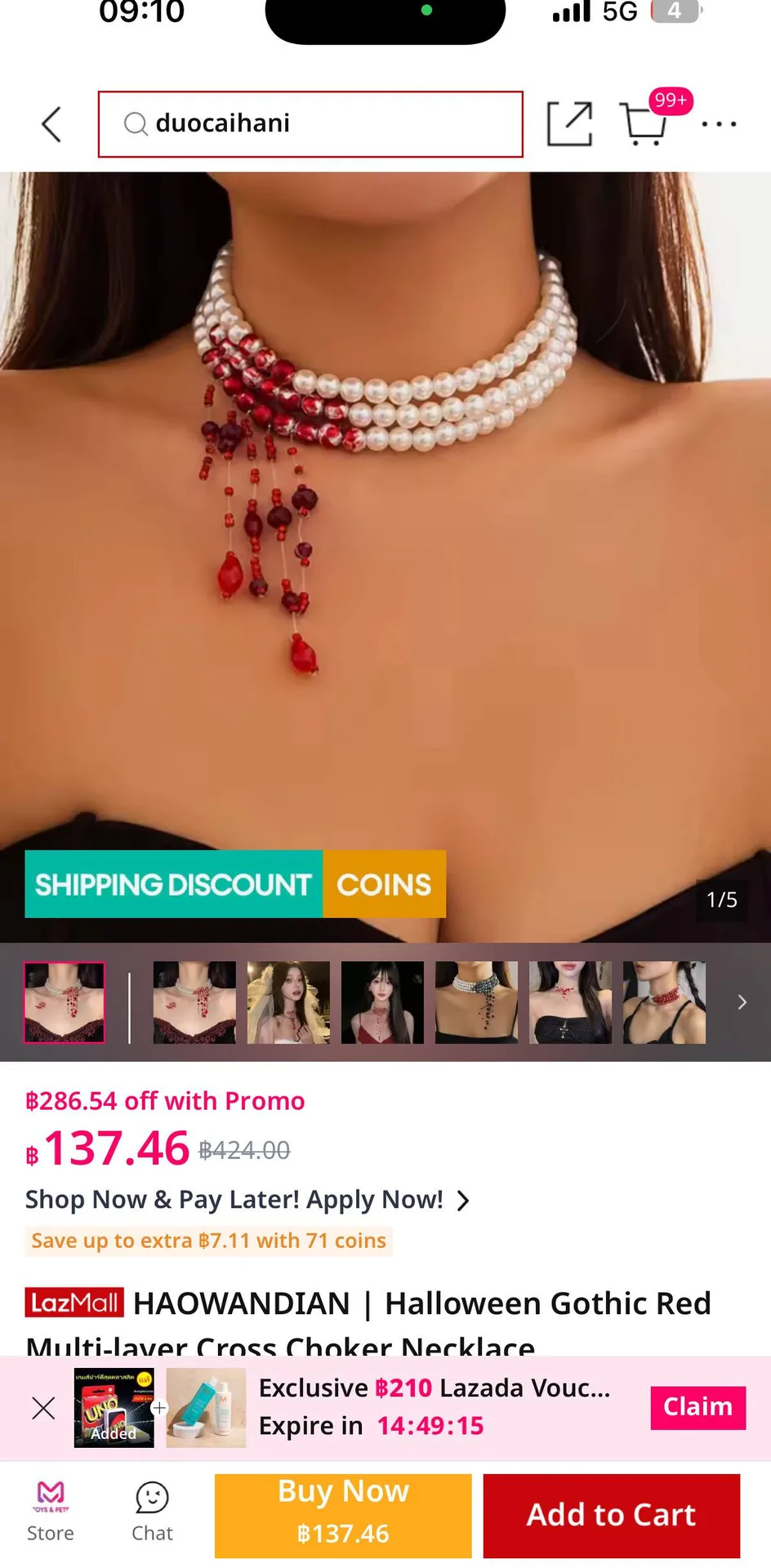The image size is (771, 1568).
Task: Visit the seller's Store
Action: (50, 1512)
